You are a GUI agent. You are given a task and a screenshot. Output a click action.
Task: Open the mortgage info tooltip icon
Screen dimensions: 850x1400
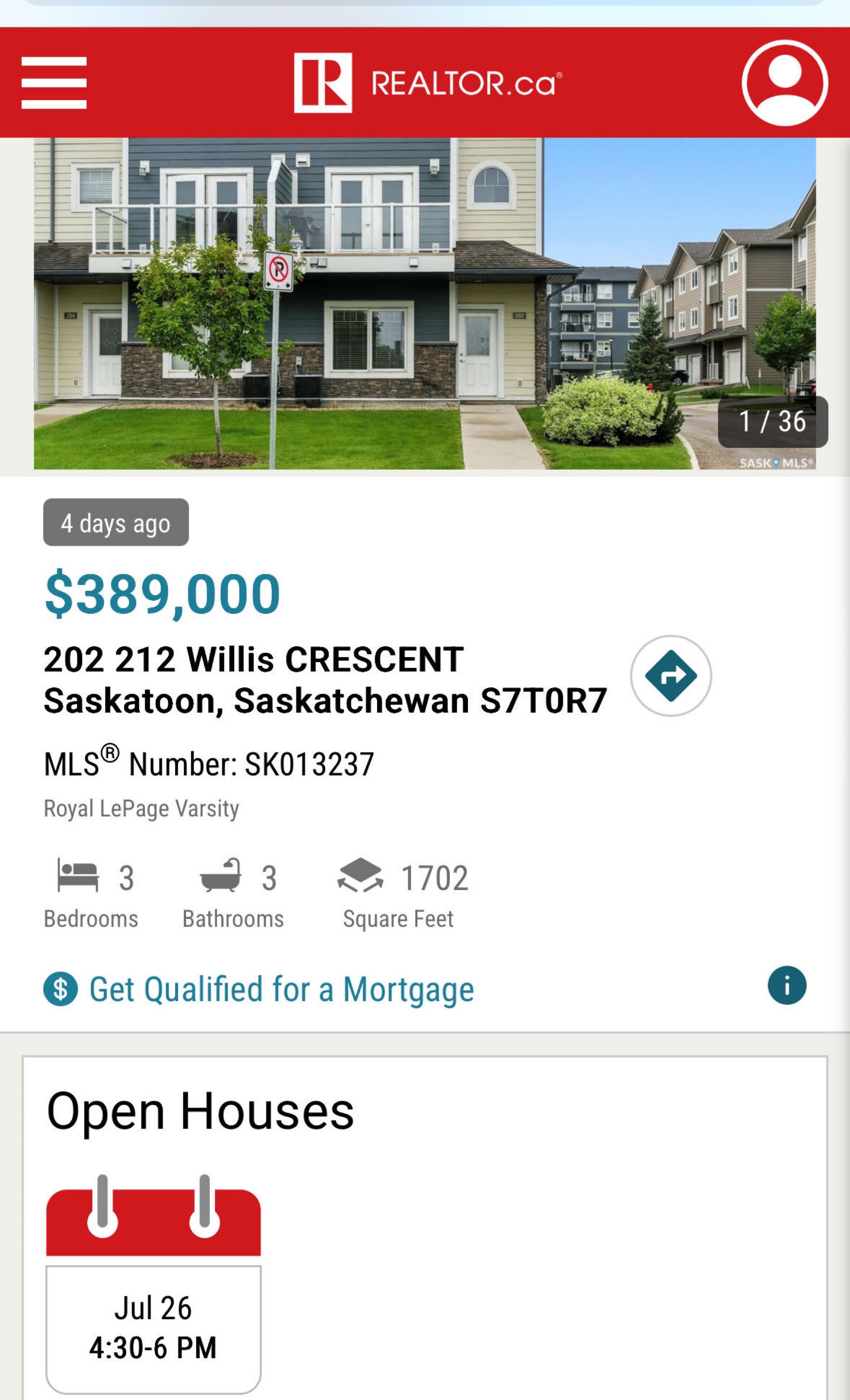(787, 986)
